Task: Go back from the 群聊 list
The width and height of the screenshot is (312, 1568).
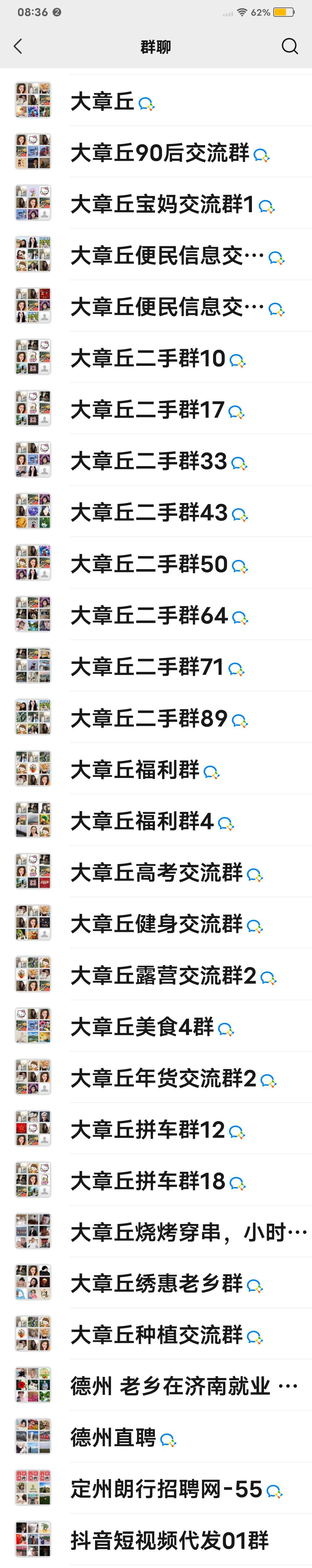Action: pos(18,46)
